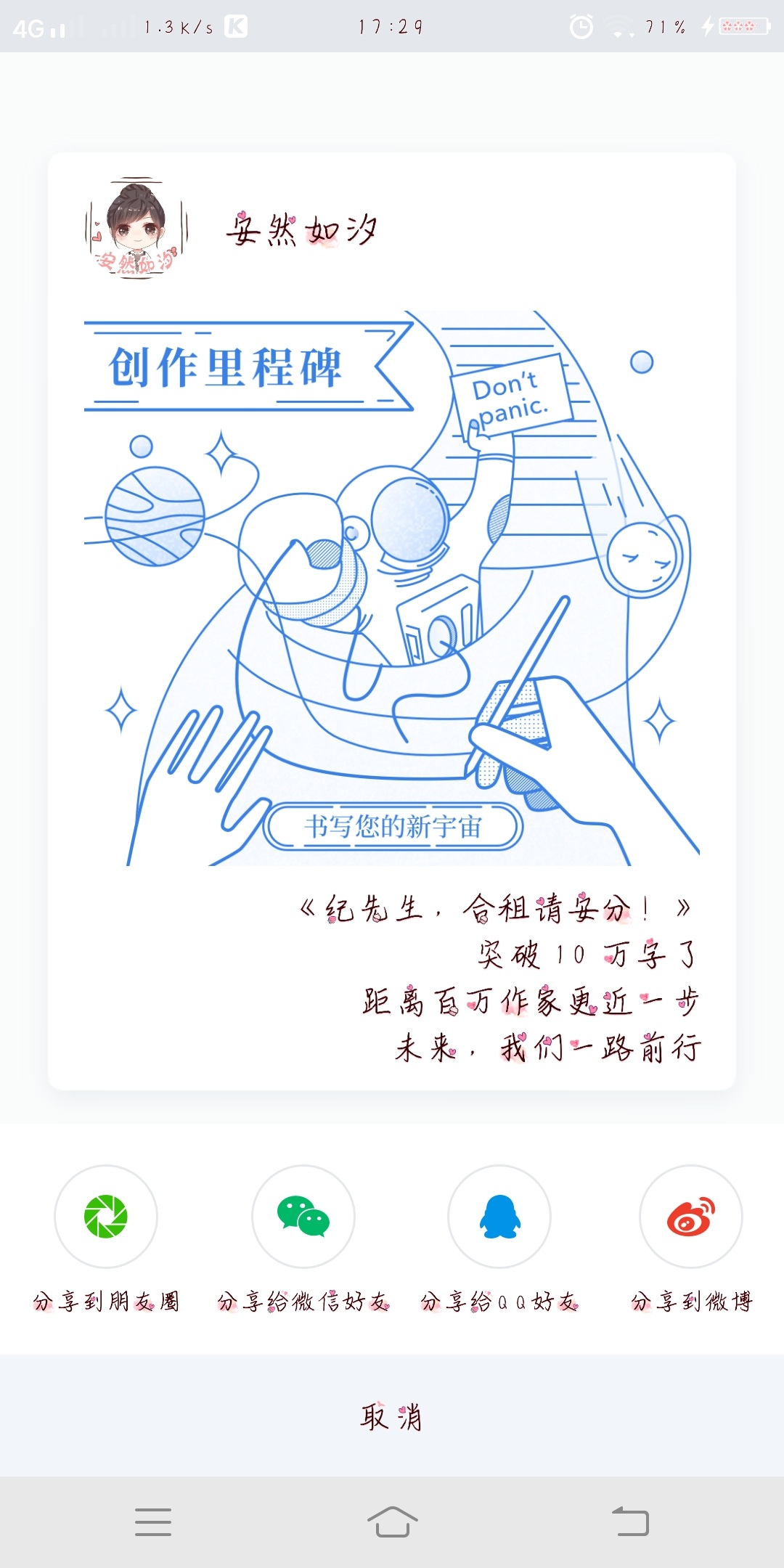
Task: Open the recent apps menu button
Action: 153,1522
